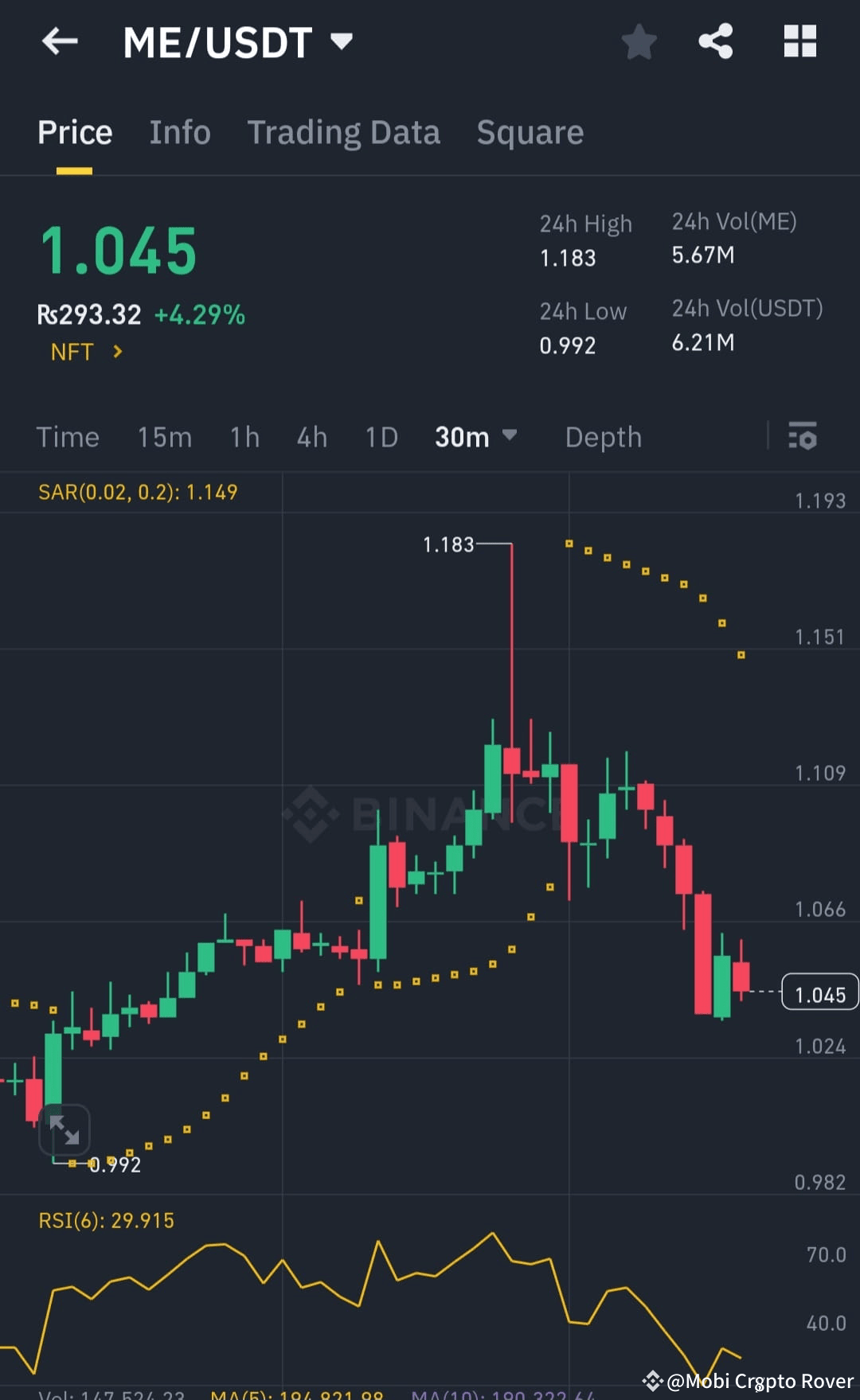860x1400 pixels.
Task: Tap the back arrow to exit chart
Action: [60, 41]
